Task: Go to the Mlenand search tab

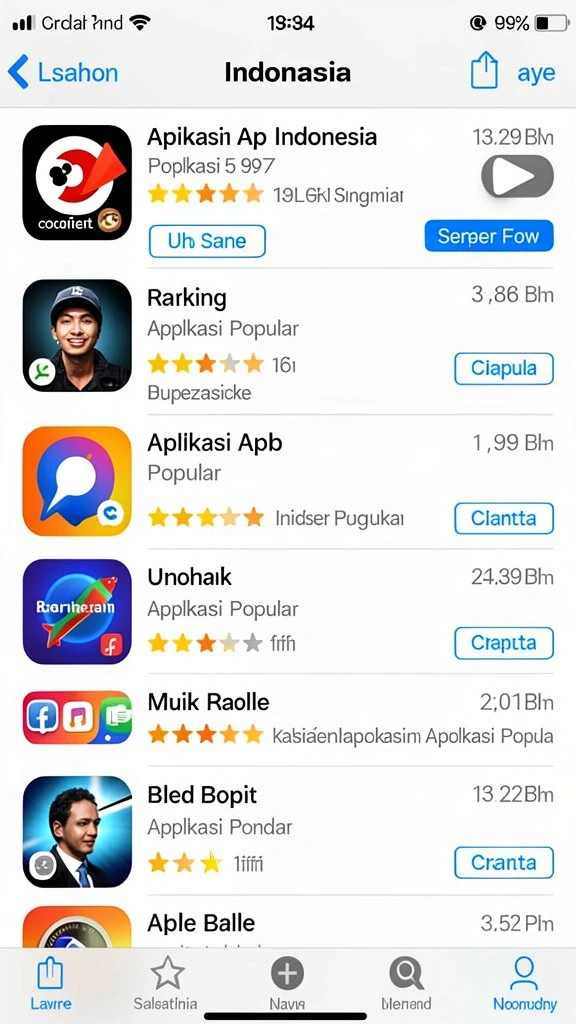Action: [x=406, y=985]
